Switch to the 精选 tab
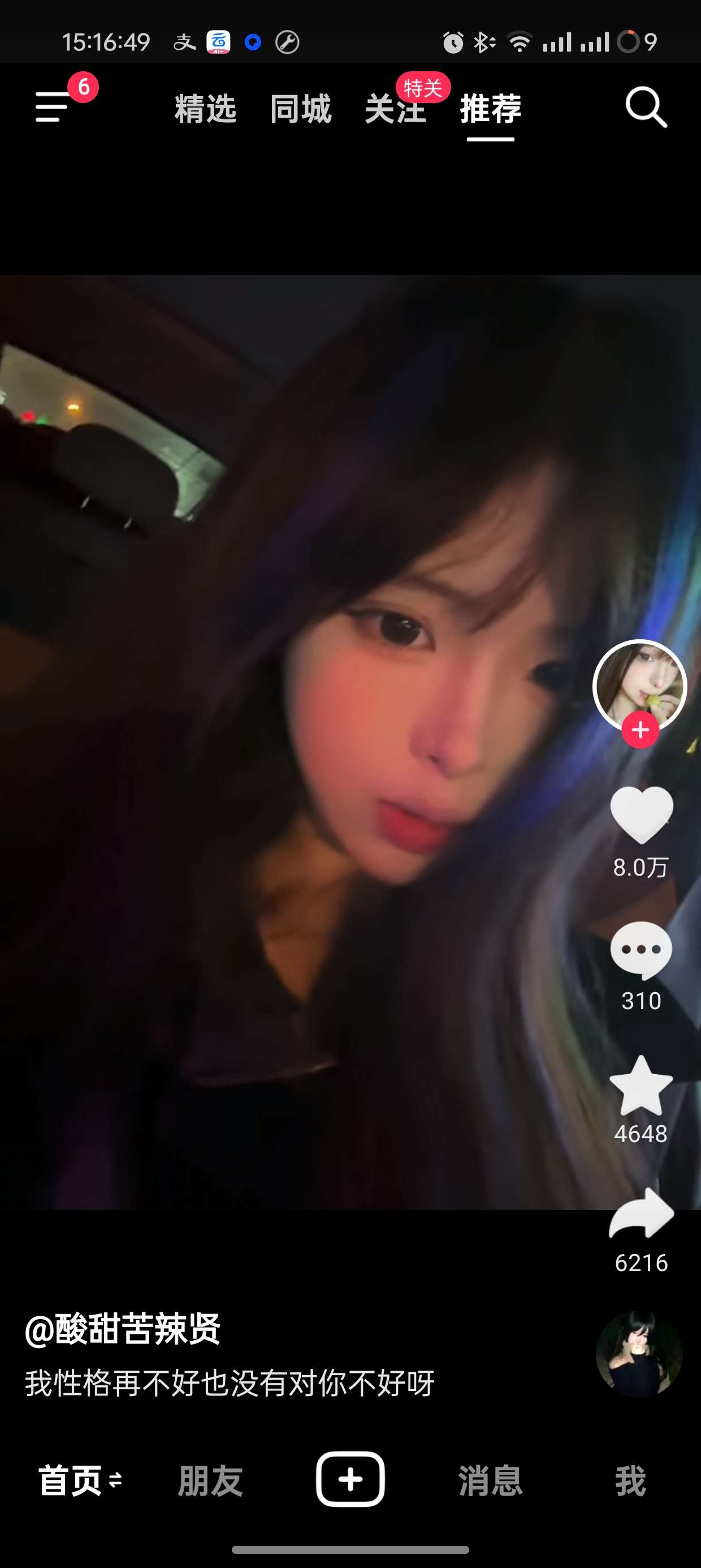 click(x=206, y=109)
